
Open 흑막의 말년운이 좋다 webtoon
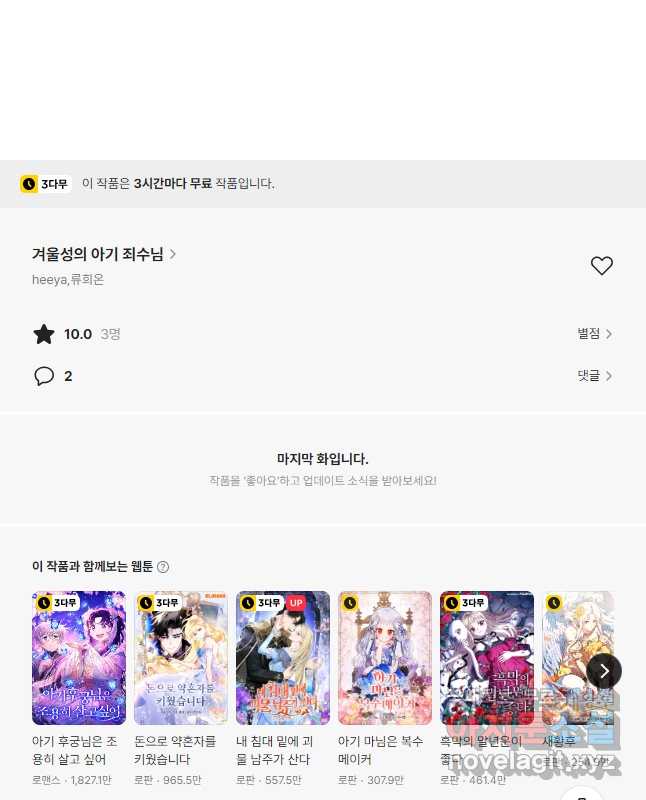[x=487, y=658]
